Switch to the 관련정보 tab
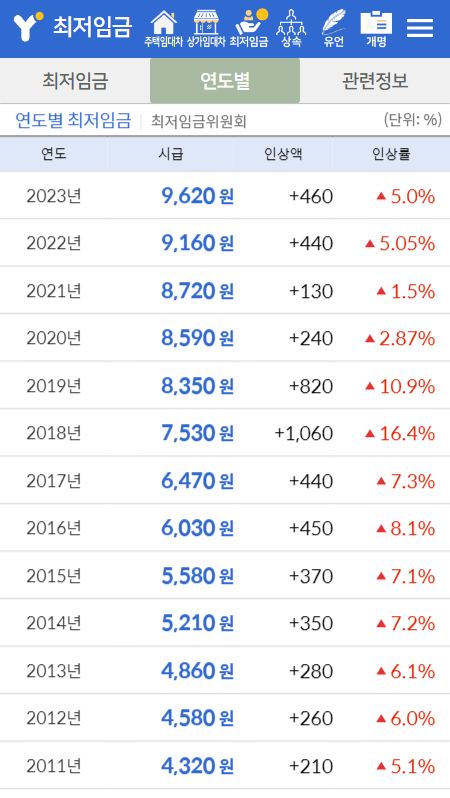Image resolution: width=450 pixels, height=798 pixels. click(x=375, y=81)
